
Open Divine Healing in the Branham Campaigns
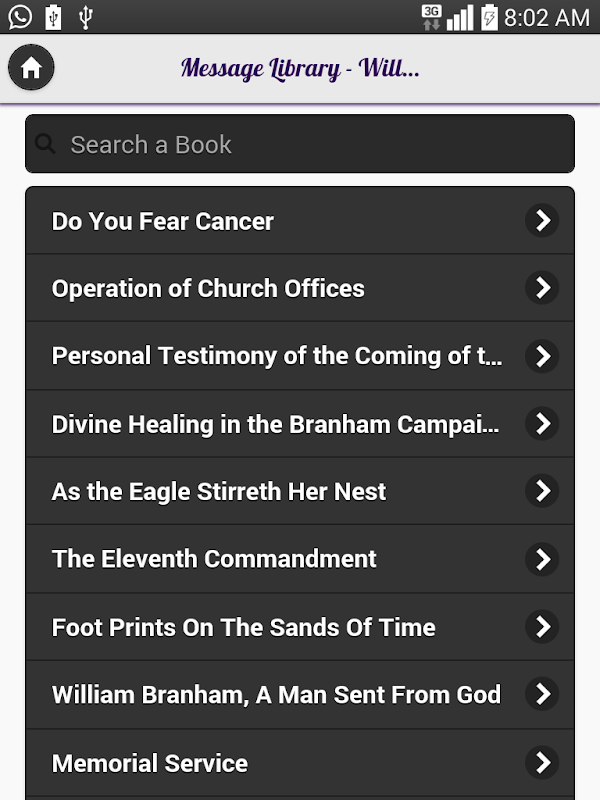click(300, 424)
